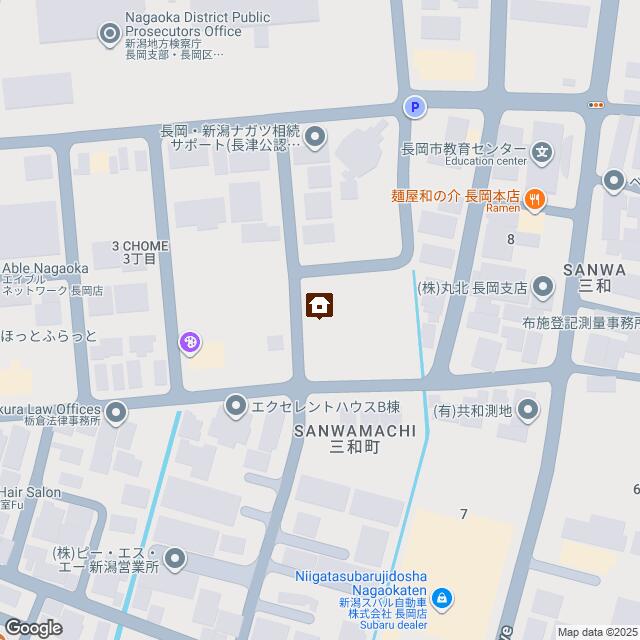Select the parking P marker
The image size is (640, 640).
click(413, 106)
